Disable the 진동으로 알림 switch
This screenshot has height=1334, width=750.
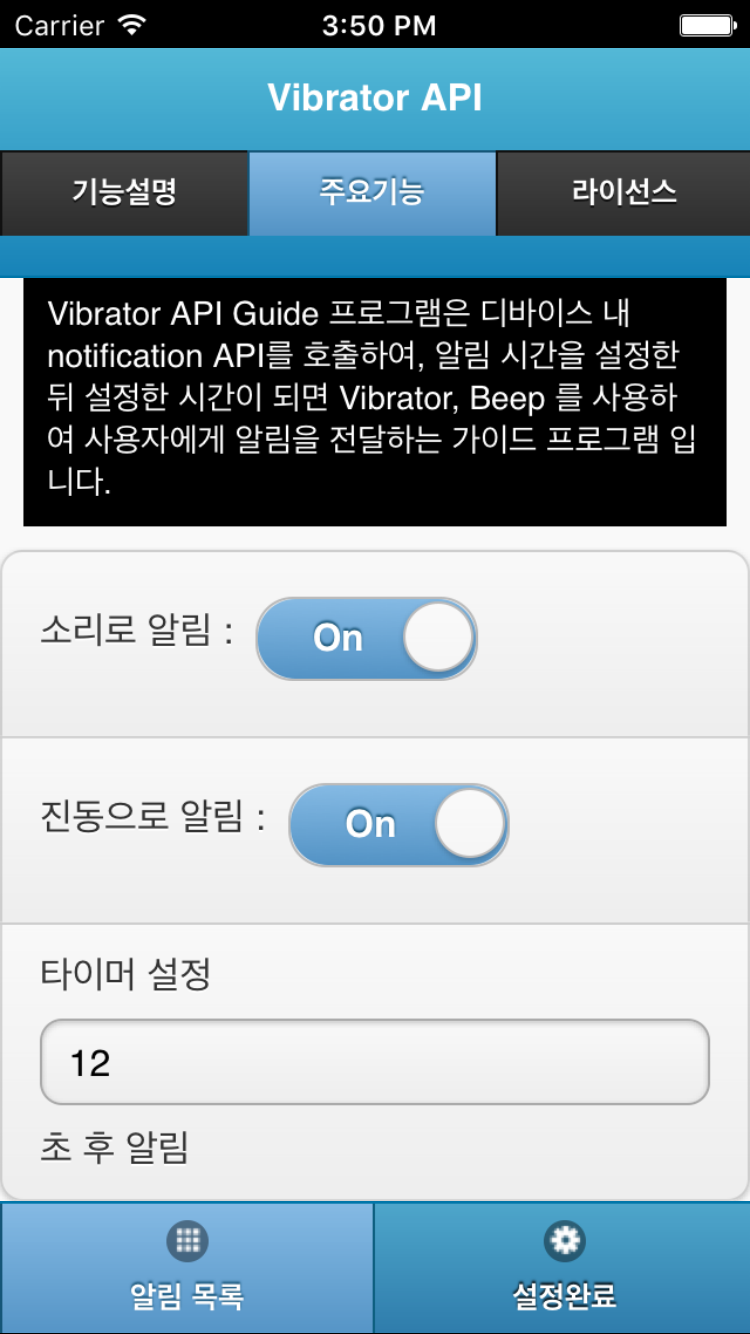(x=399, y=824)
